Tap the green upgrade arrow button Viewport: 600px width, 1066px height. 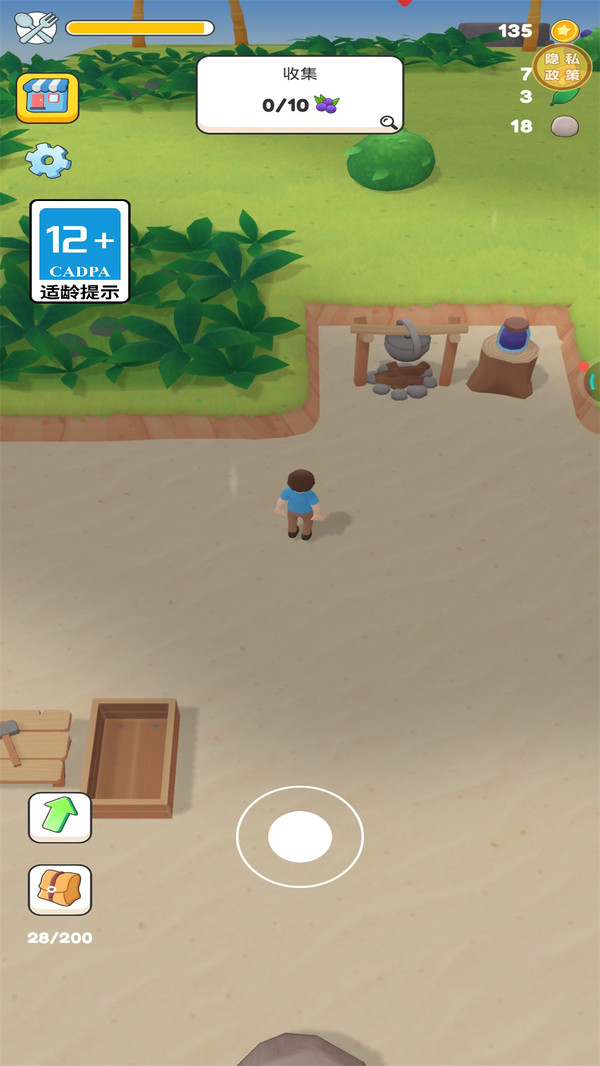pyautogui.click(x=60, y=817)
